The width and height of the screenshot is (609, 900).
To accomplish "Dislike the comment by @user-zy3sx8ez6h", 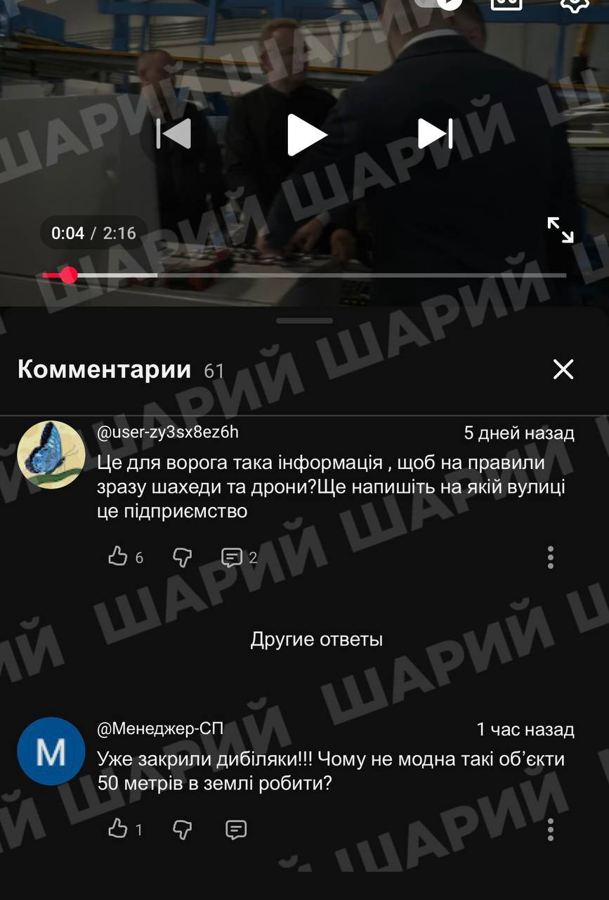I will (x=182, y=557).
